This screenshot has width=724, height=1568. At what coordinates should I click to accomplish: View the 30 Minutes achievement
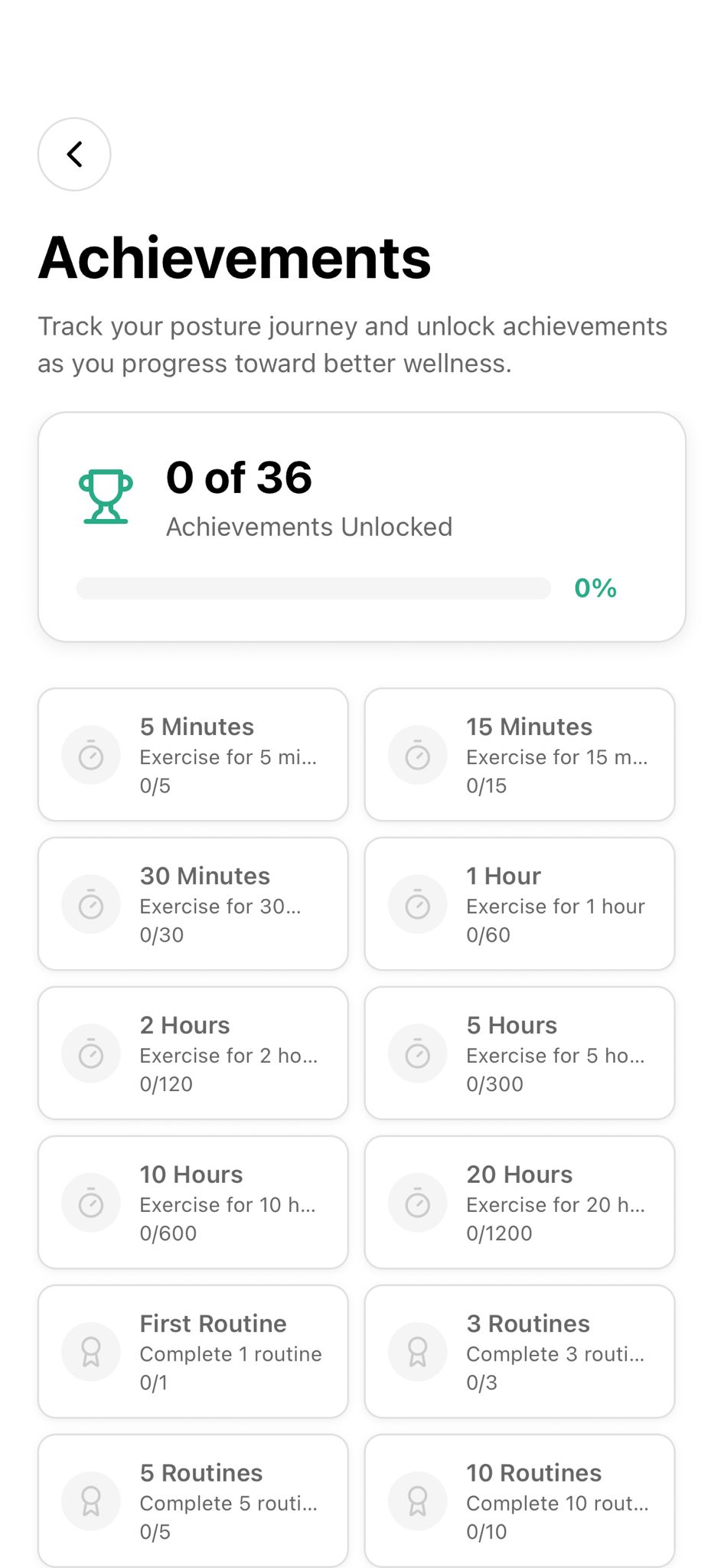[193, 903]
